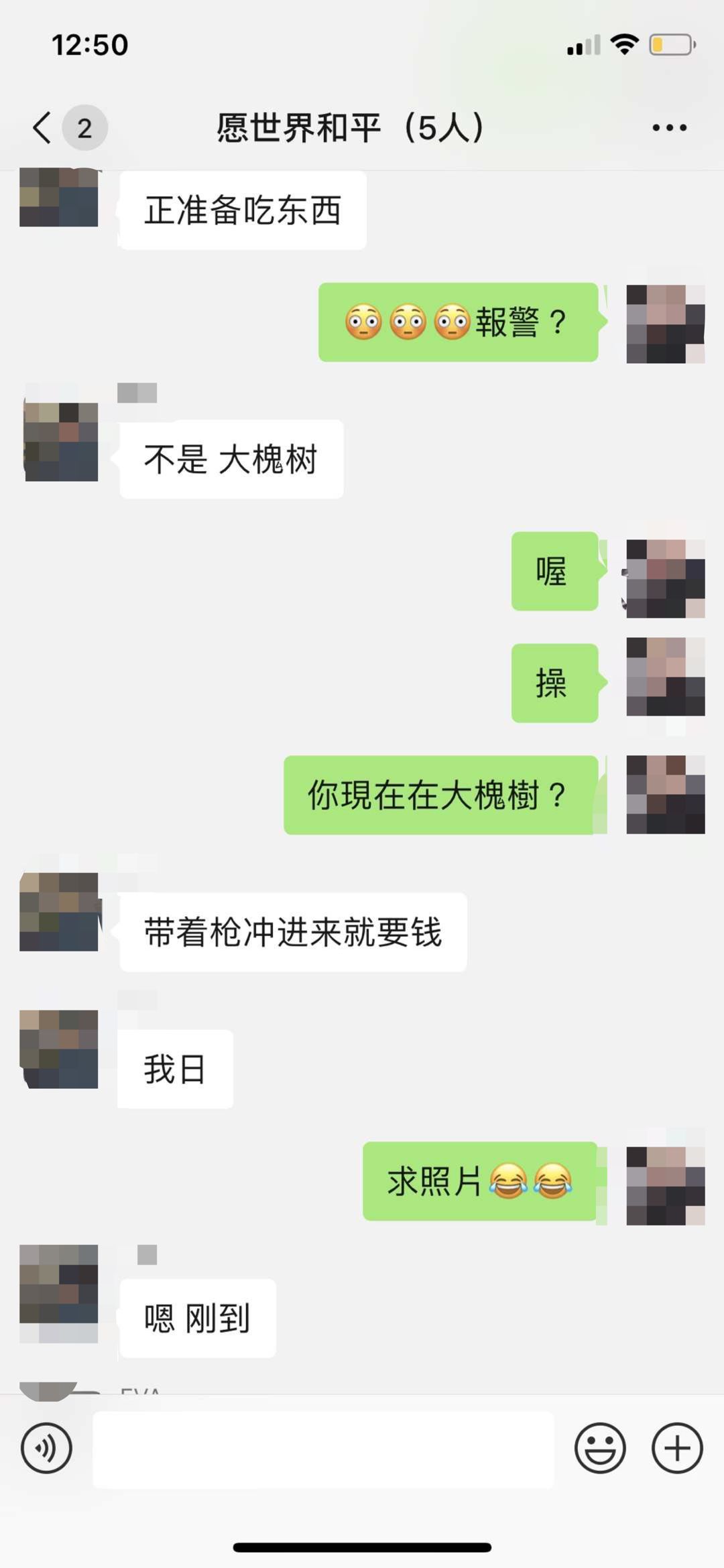Go back to the chat list
Image resolution: width=724 pixels, height=1568 pixels.
(x=43, y=127)
